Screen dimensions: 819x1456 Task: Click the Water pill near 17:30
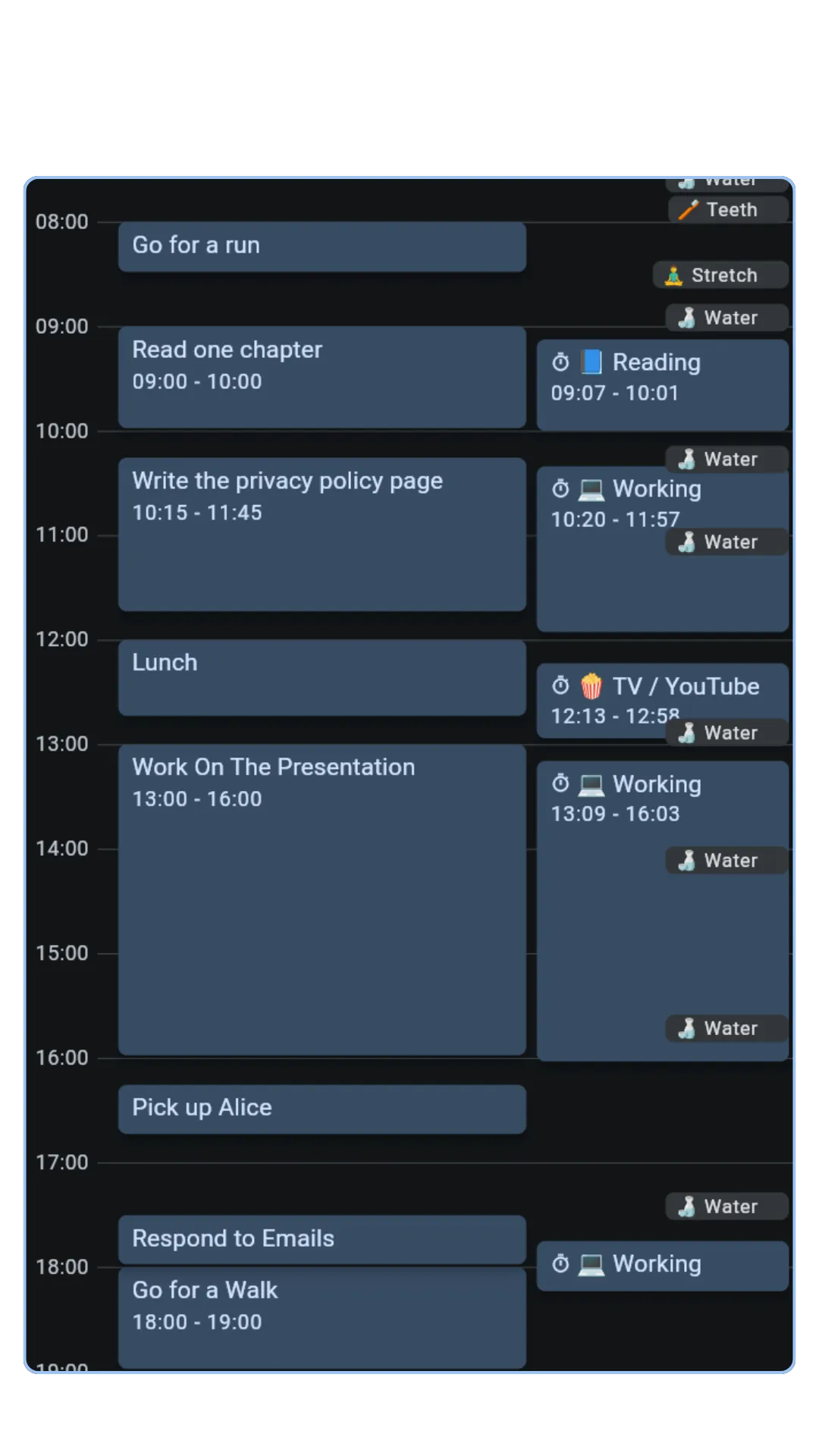(726, 1206)
